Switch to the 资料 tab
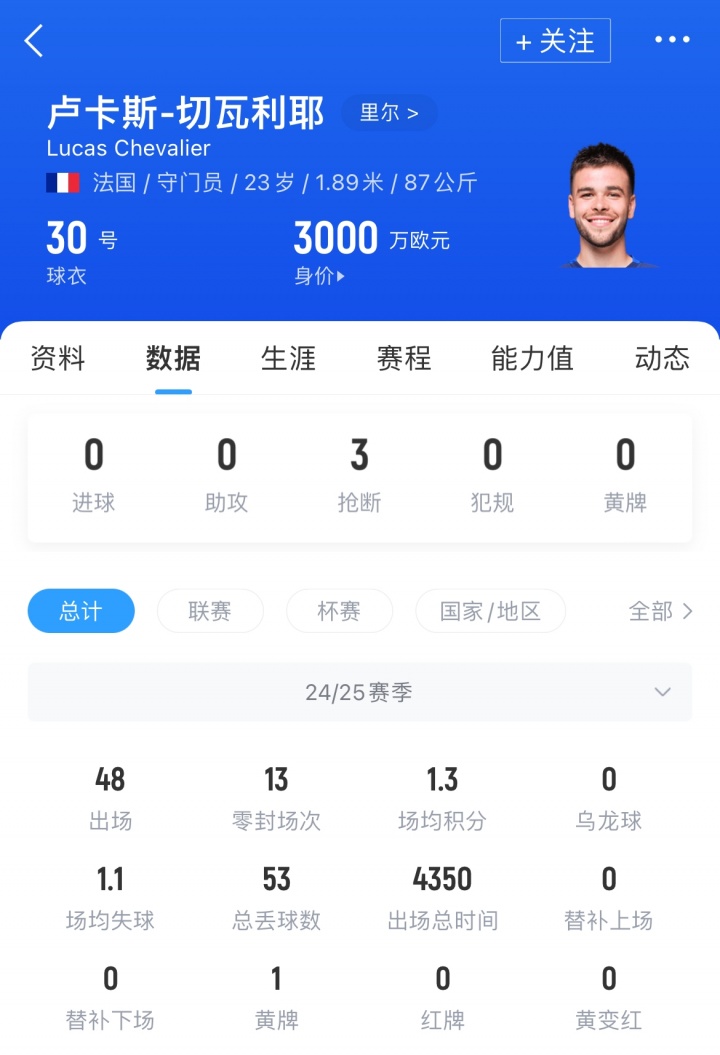Screen dimensions: 720x1055 pyautogui.click(x=58, y=358)
